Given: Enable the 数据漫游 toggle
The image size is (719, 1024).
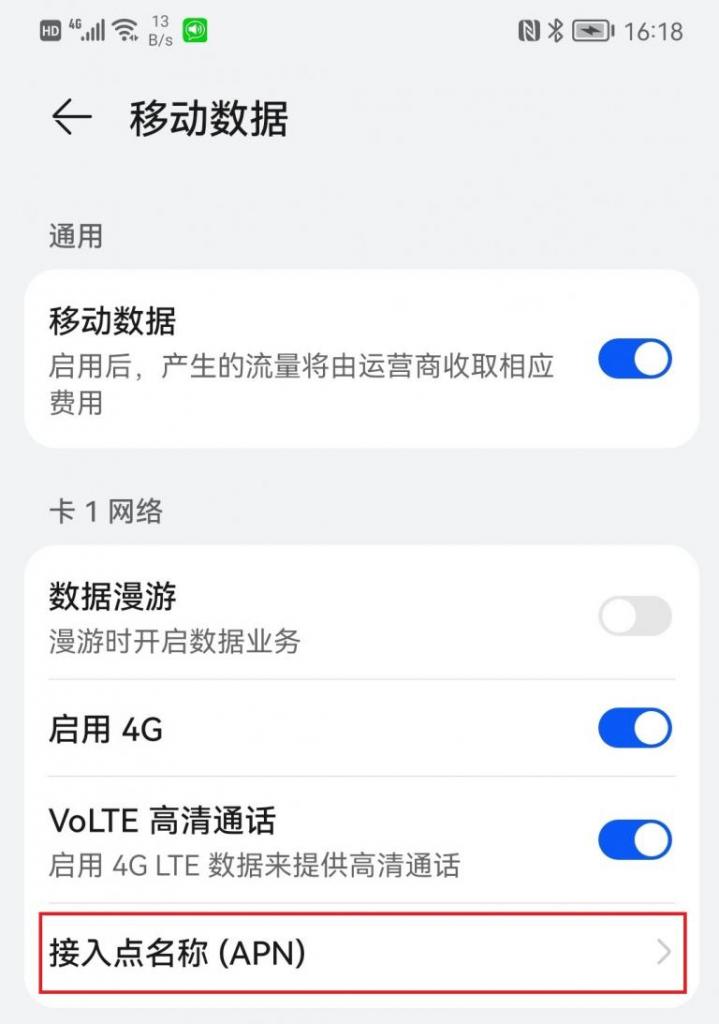Looking at the screenshot, I should pyautogui.click(x=634, y=616).
